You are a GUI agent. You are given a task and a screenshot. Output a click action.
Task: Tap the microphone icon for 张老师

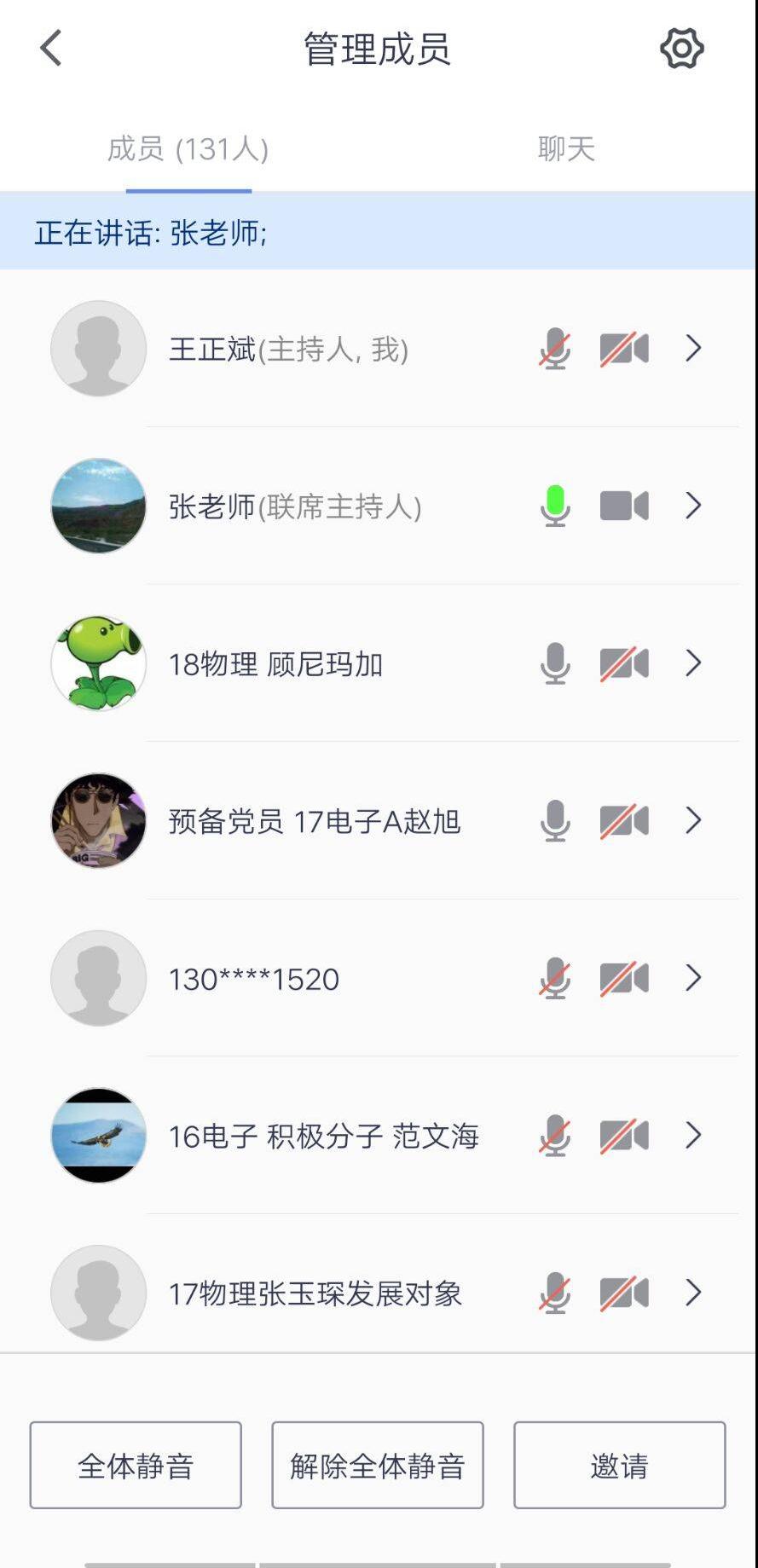coord(555,506)
